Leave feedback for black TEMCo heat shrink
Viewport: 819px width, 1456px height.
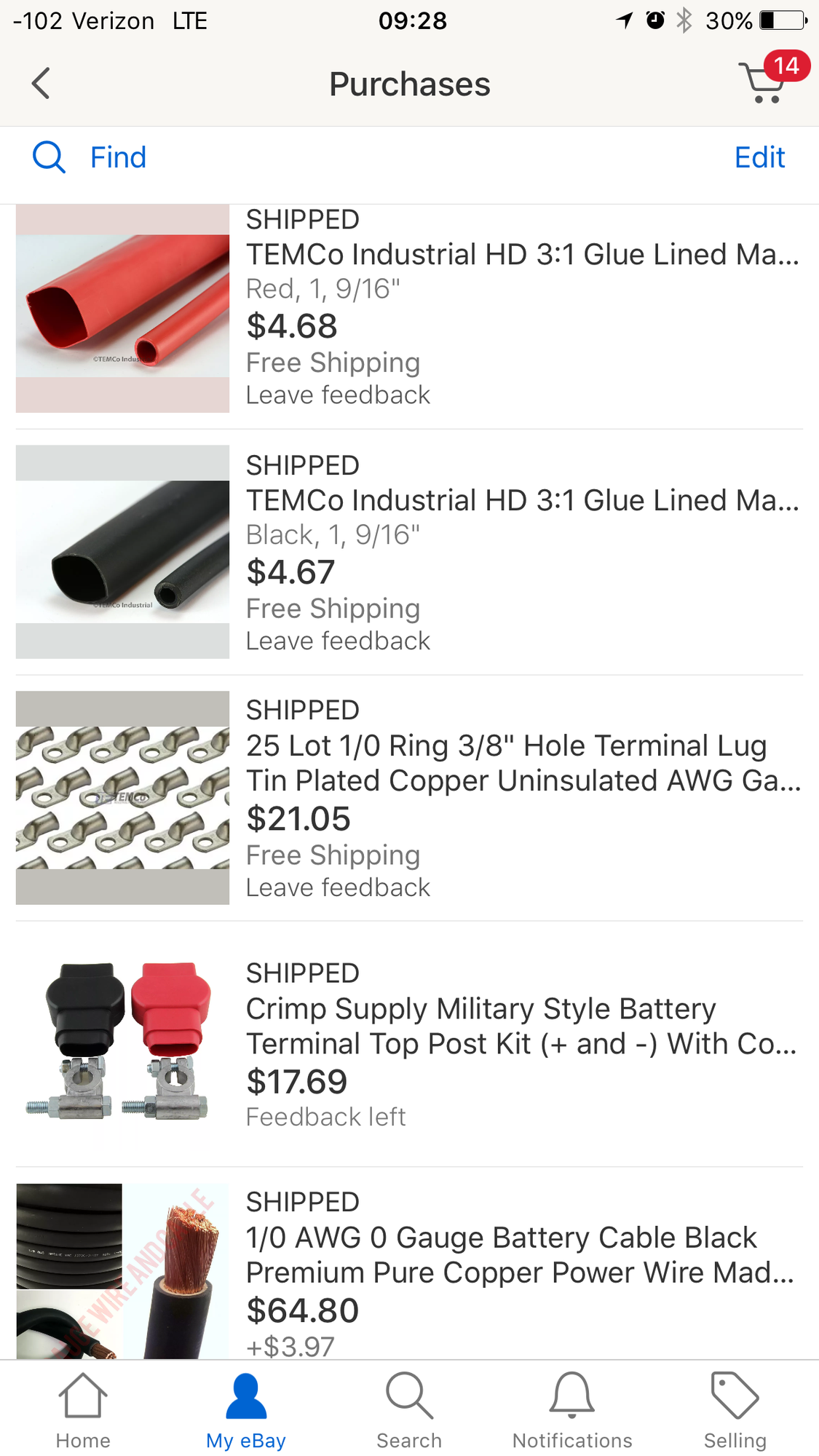[338, 641]
